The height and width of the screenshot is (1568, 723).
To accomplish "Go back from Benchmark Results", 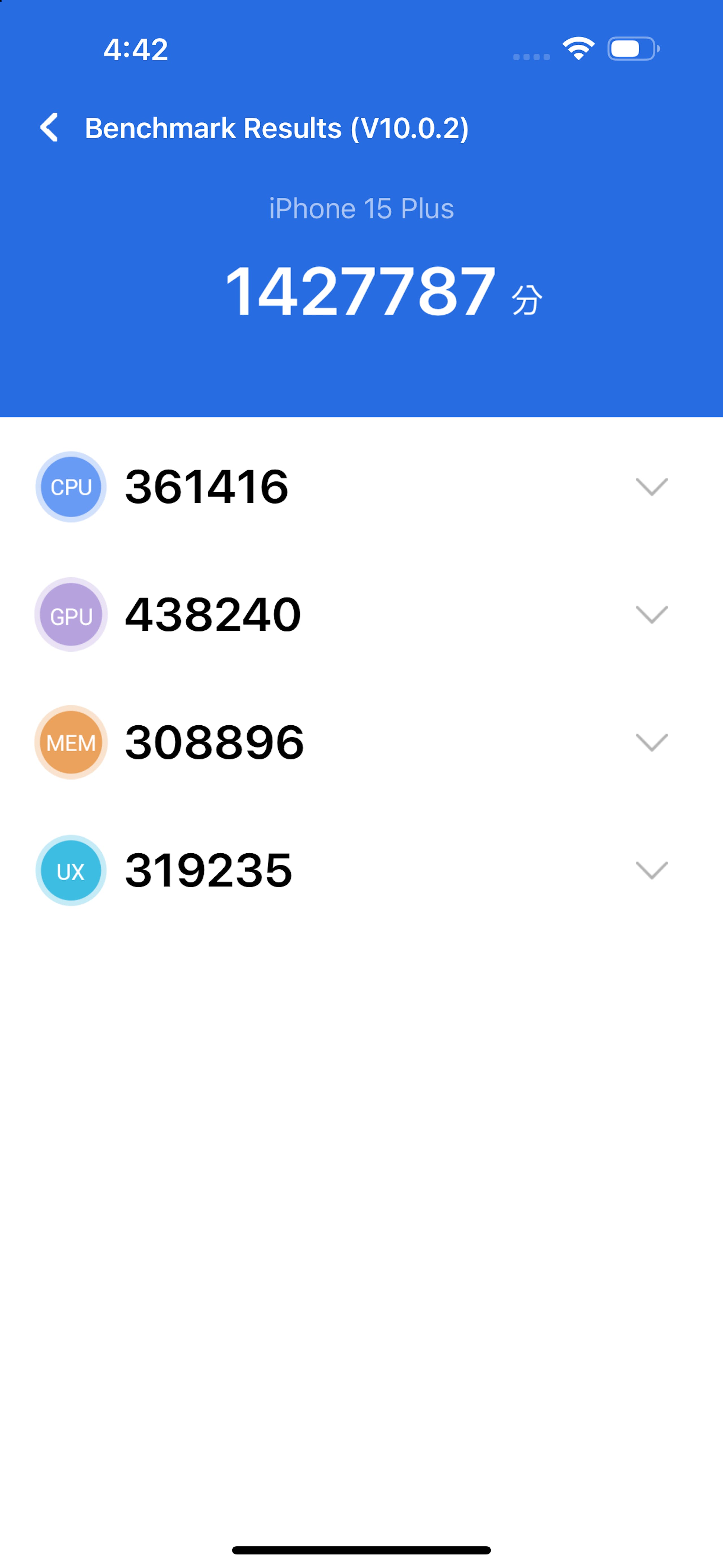I will 49,128.
